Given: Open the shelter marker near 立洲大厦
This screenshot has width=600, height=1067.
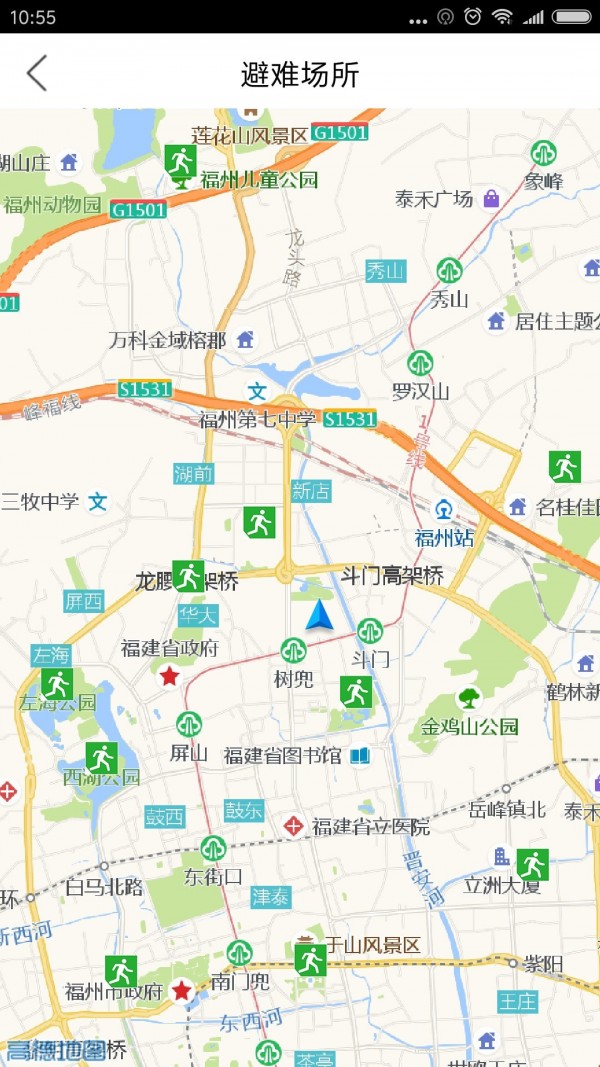Looking at the screenshot, I should point(533,864).
